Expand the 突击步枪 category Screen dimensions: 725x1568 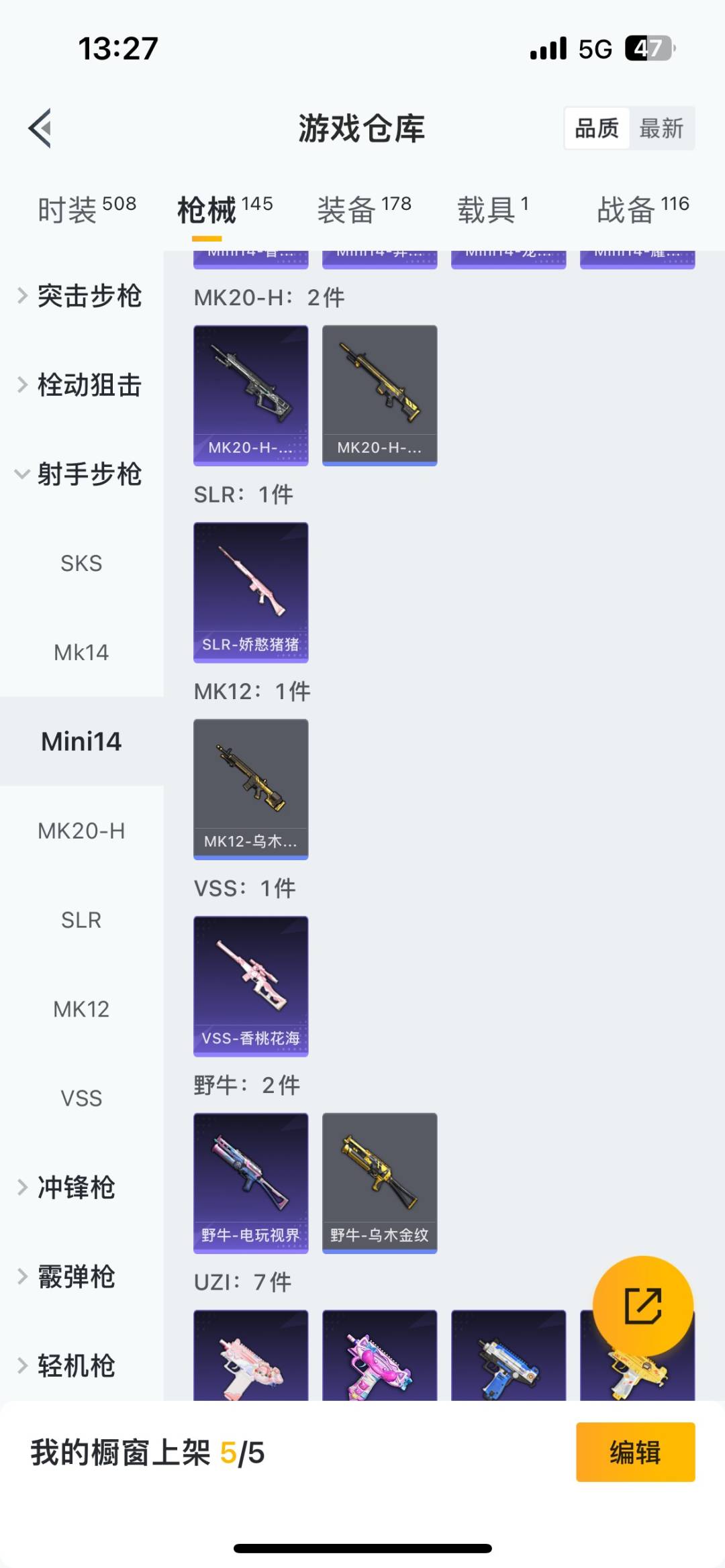pos(89,297)
